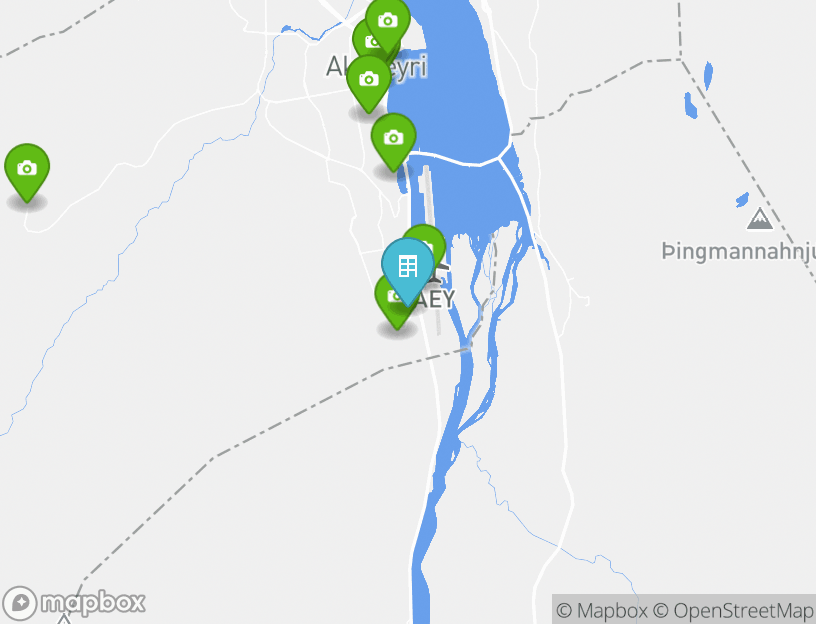816x624 pixels.
Task: Select the green camera pin beside the causeway bridge
Action: tap(393, 138)
